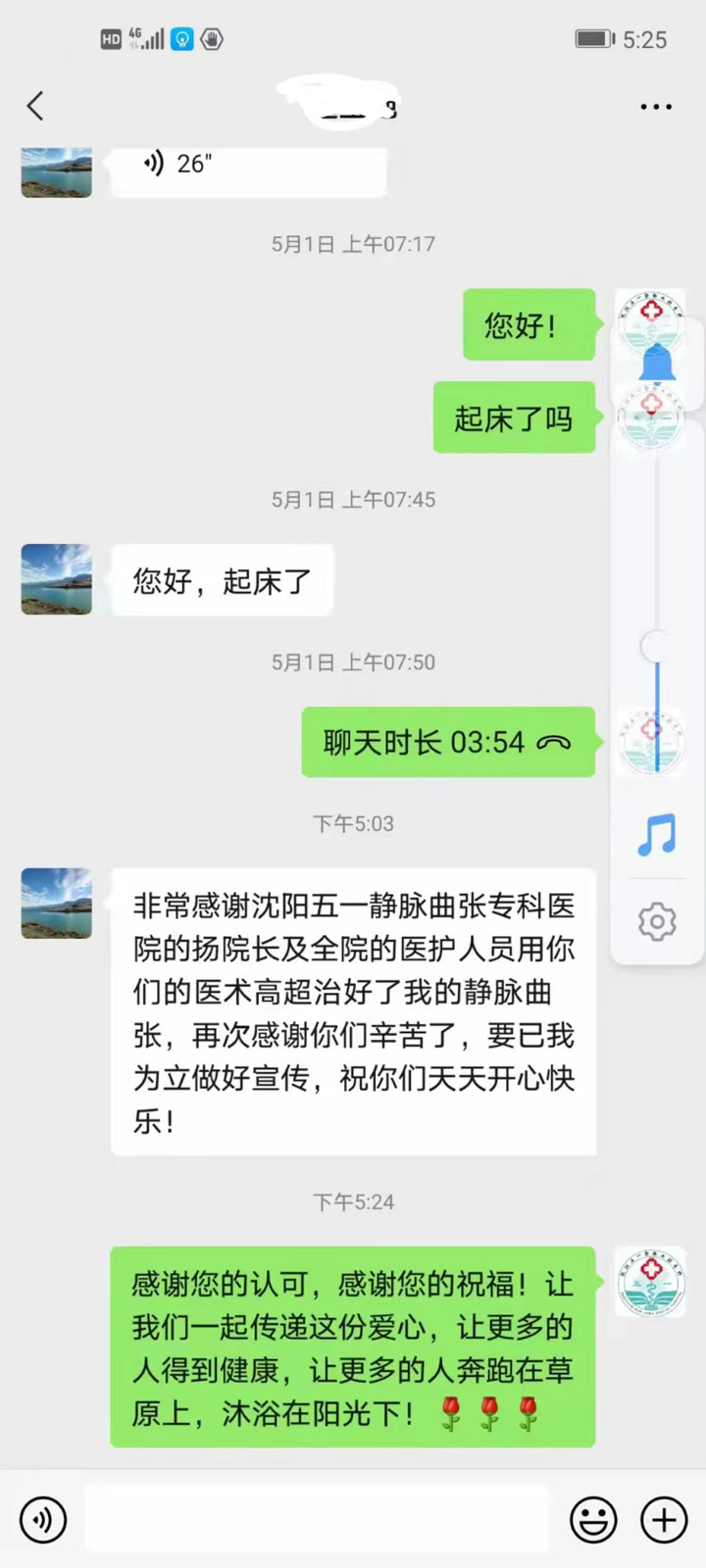
Task: Tap the music note media volume icon
Action: tap(657, 835)
